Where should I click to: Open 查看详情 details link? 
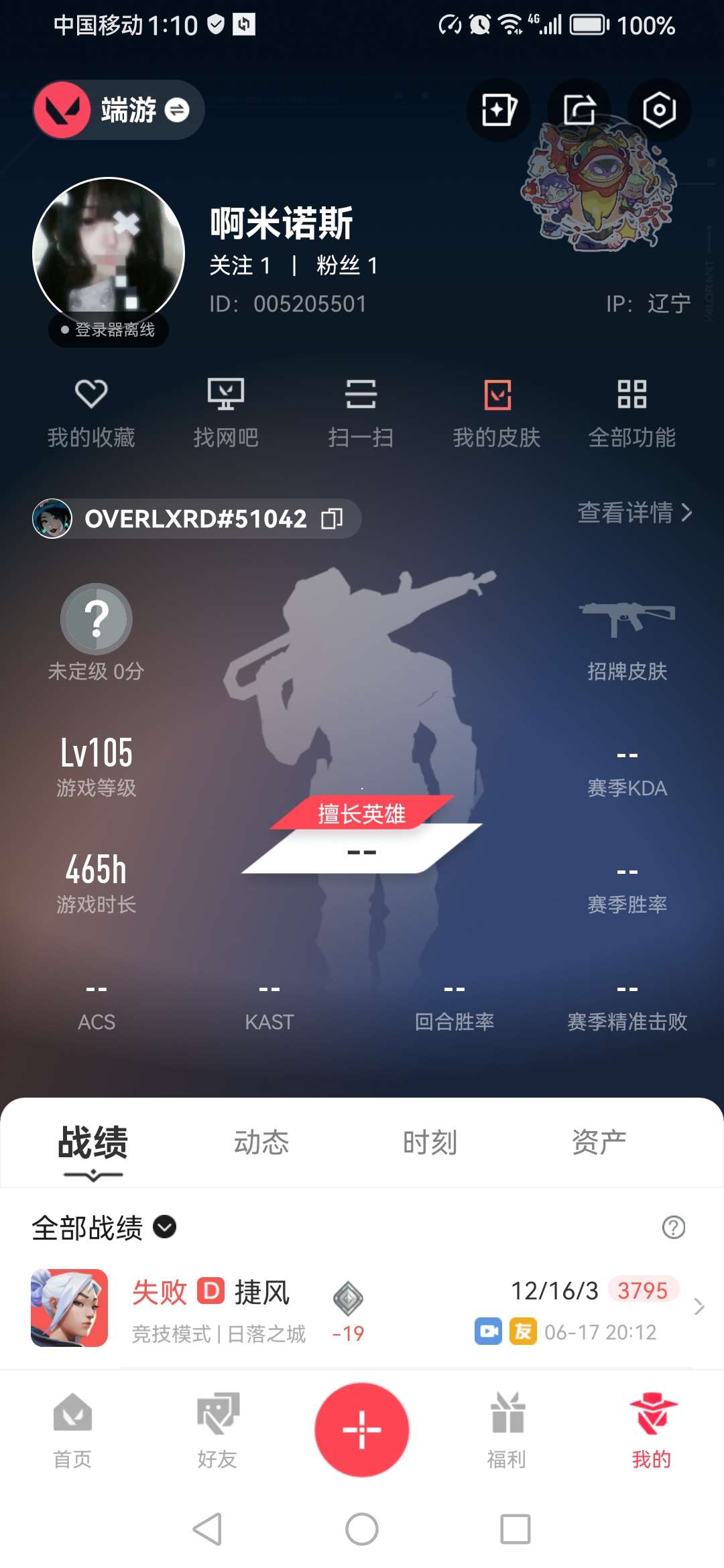[x=634, y=513]
